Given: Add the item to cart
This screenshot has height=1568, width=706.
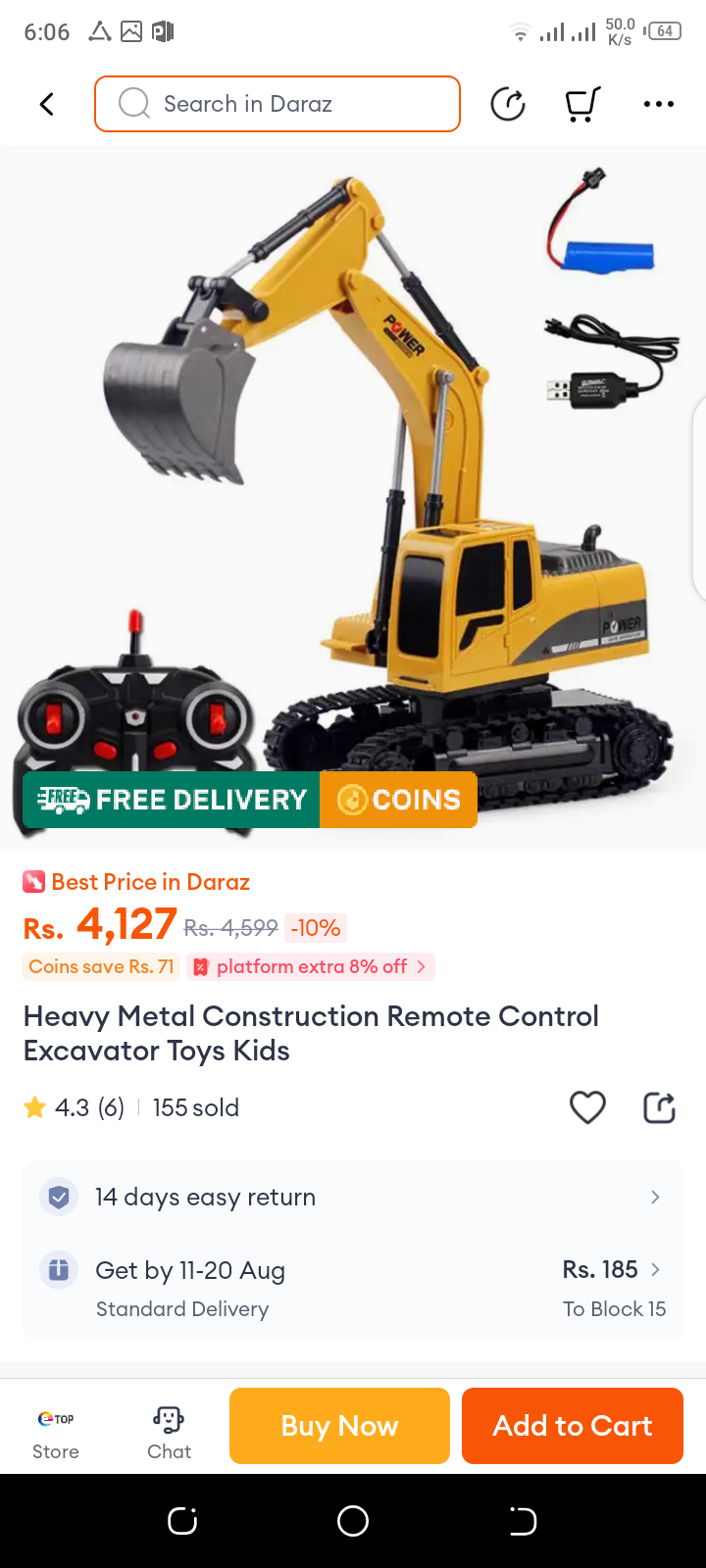Looking at the screenshot, I should coord(572,1426).
